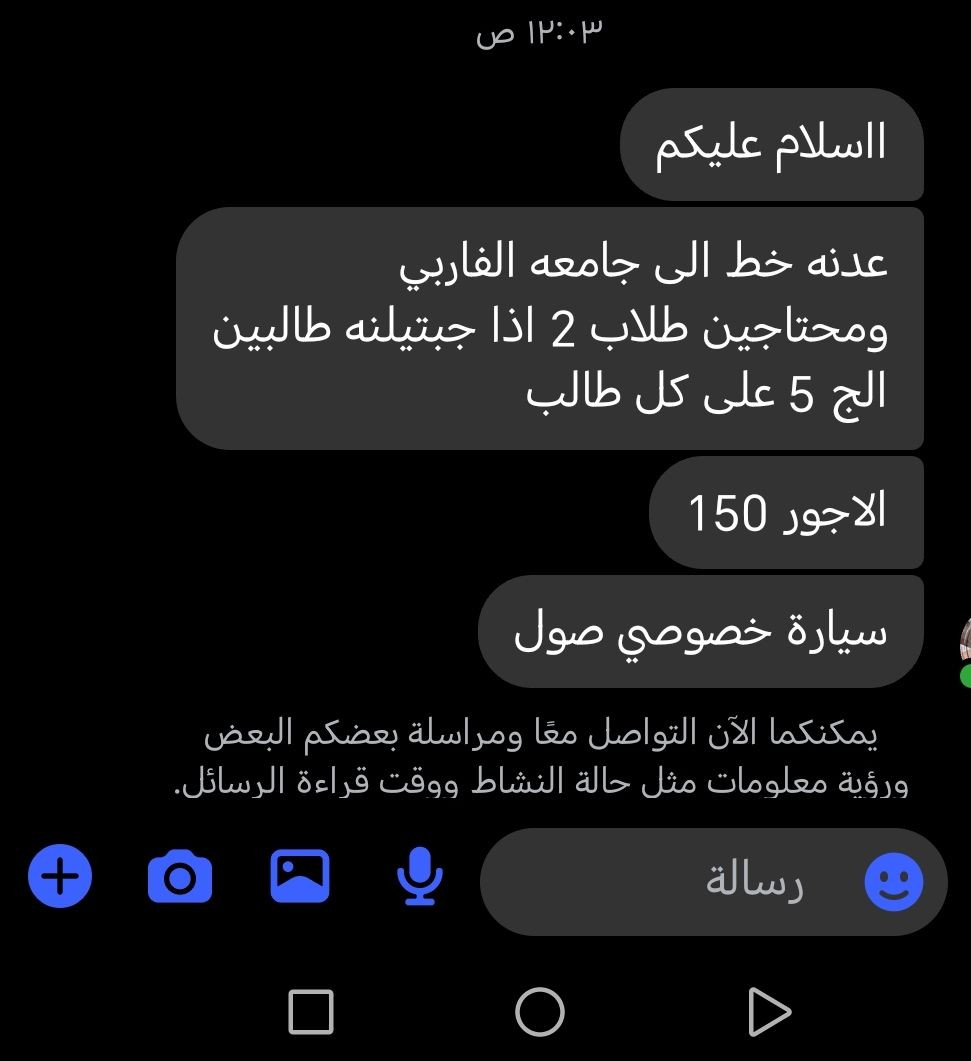This screenshot has width=971, height=1061.
Task: Record a voice message with the microphone
Action: pyautogui.click(x=420, y=877)
